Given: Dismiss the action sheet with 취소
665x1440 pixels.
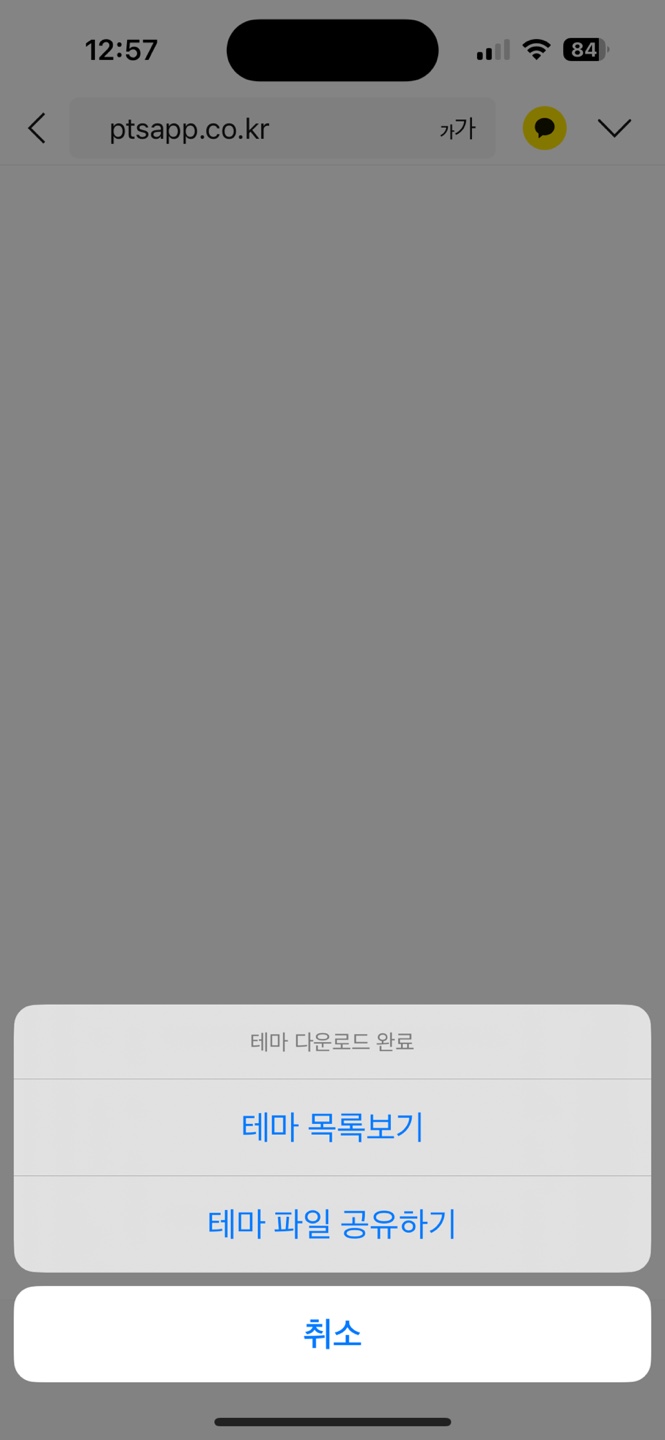Looking at the screenshot, I should [332, 1334].
